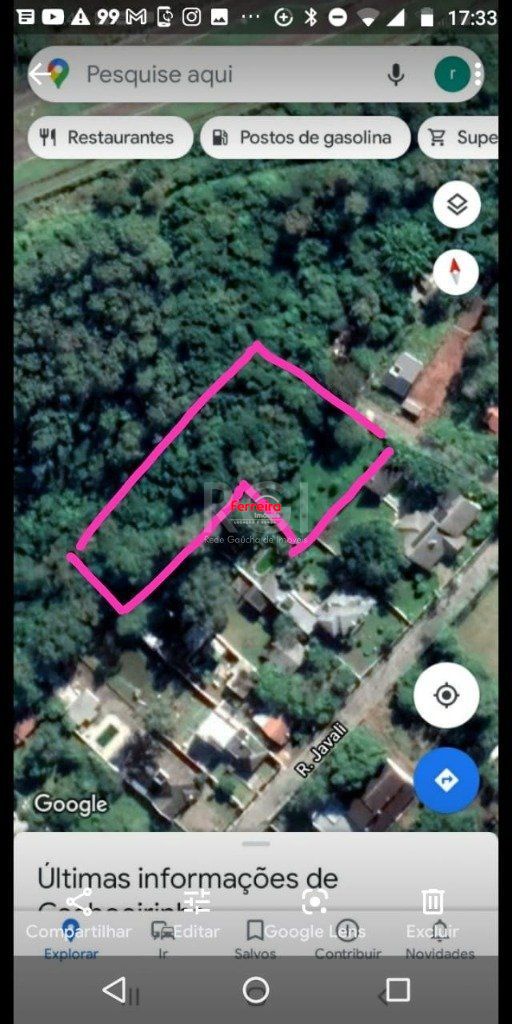This screenshot has width=512, height=1024.
Task: Go back with the top-left arrow
Action: tap(39, 74)
